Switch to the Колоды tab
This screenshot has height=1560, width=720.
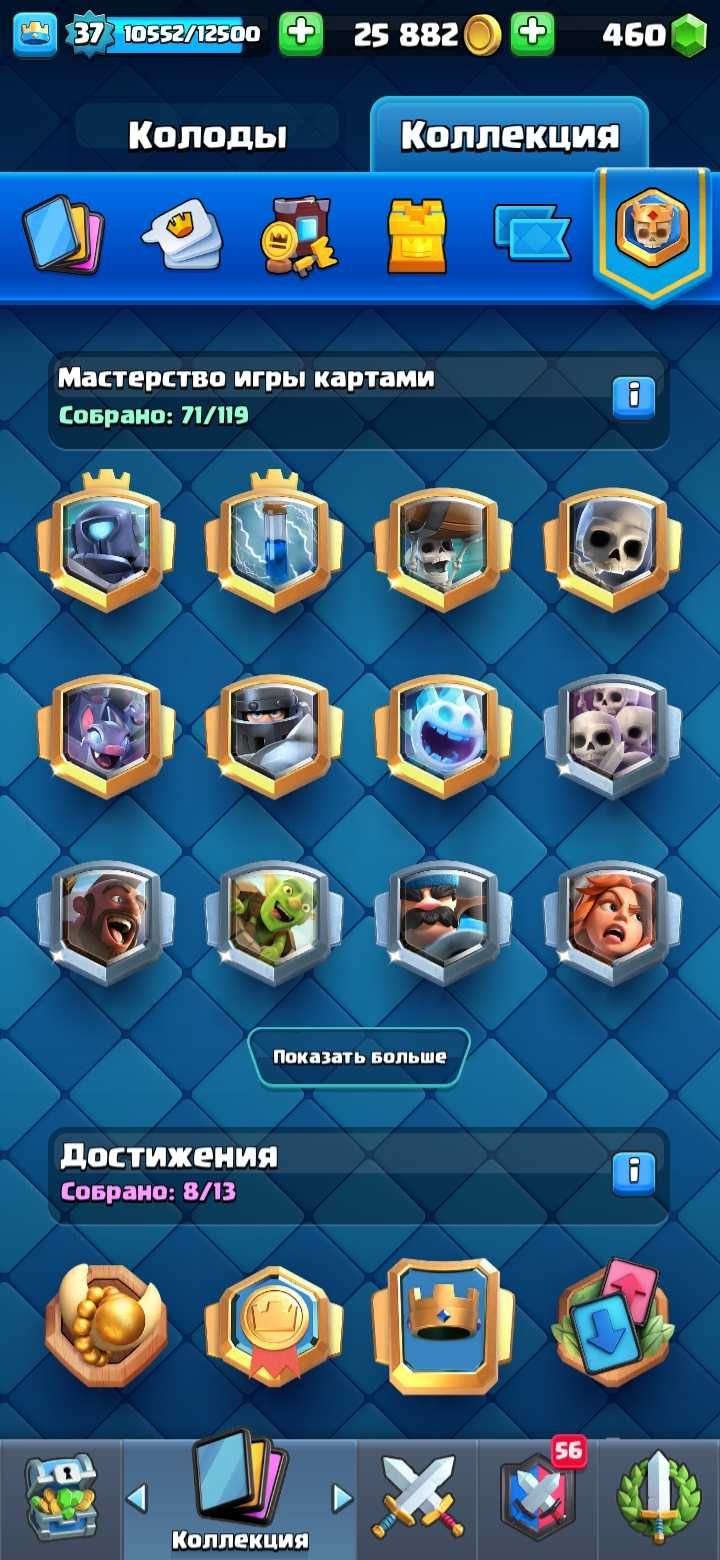click(x=207, y=135)
